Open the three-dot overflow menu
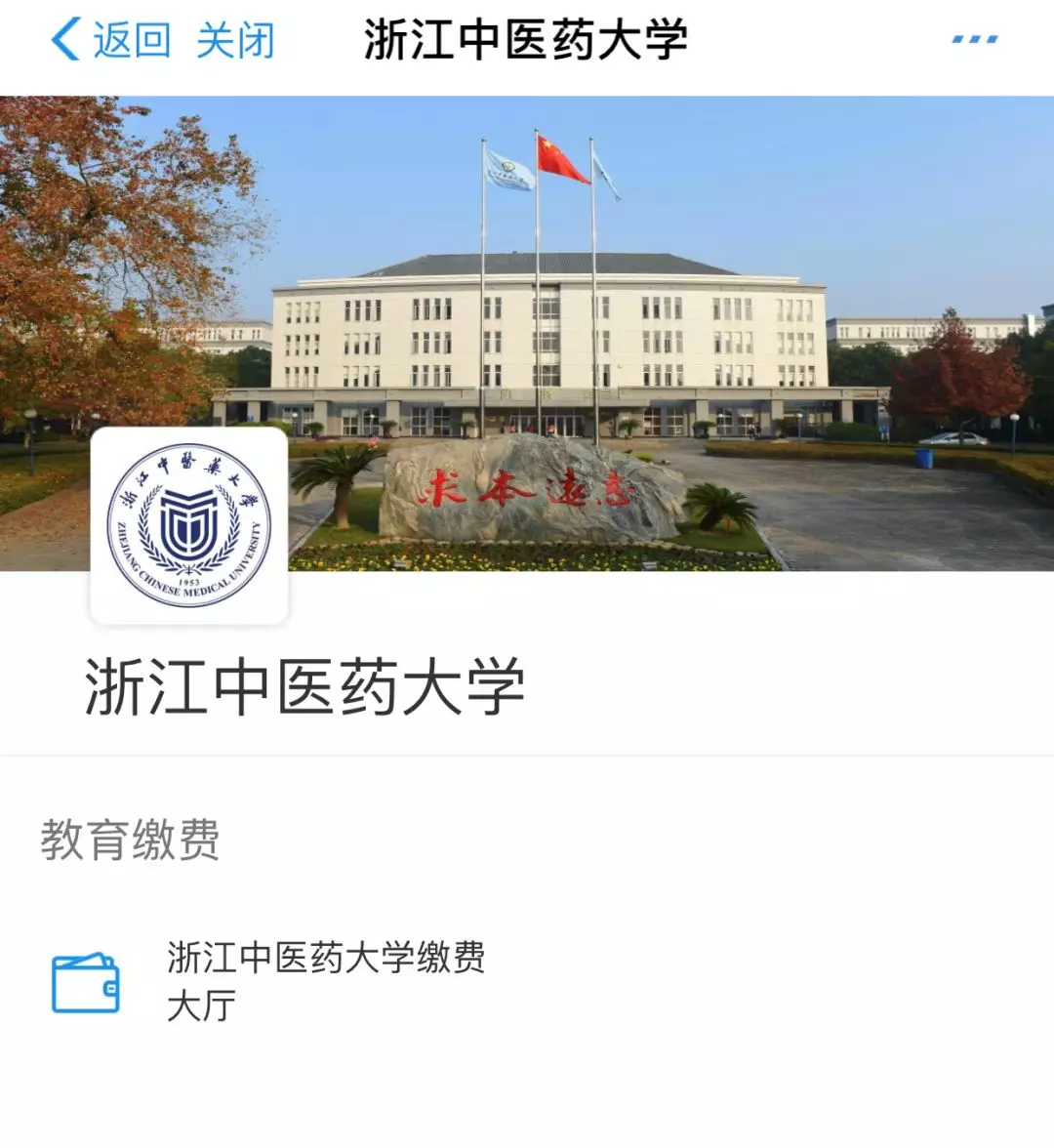The height and width of the screenshot is (1148, 1054). 974,40
